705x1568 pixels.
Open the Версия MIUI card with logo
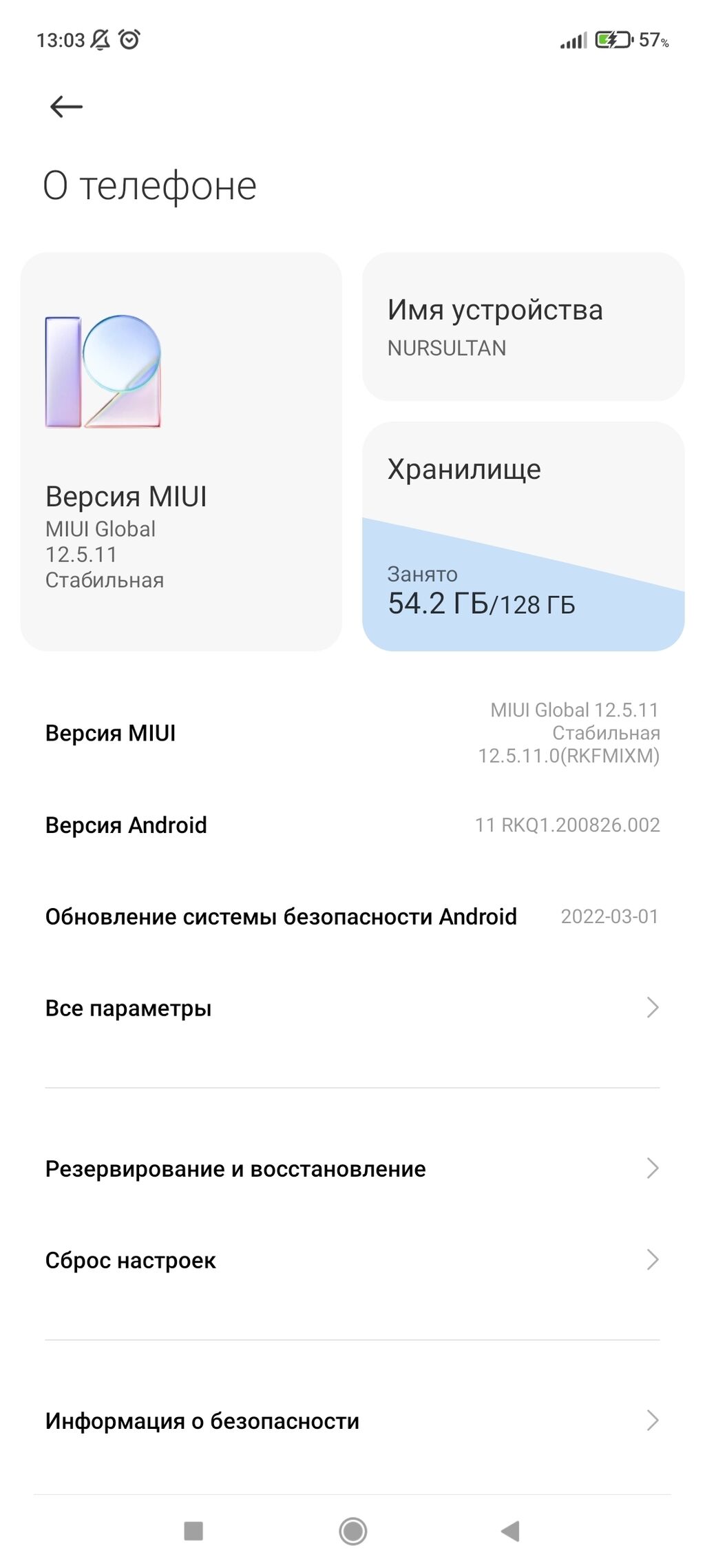[x=181, y=451]
